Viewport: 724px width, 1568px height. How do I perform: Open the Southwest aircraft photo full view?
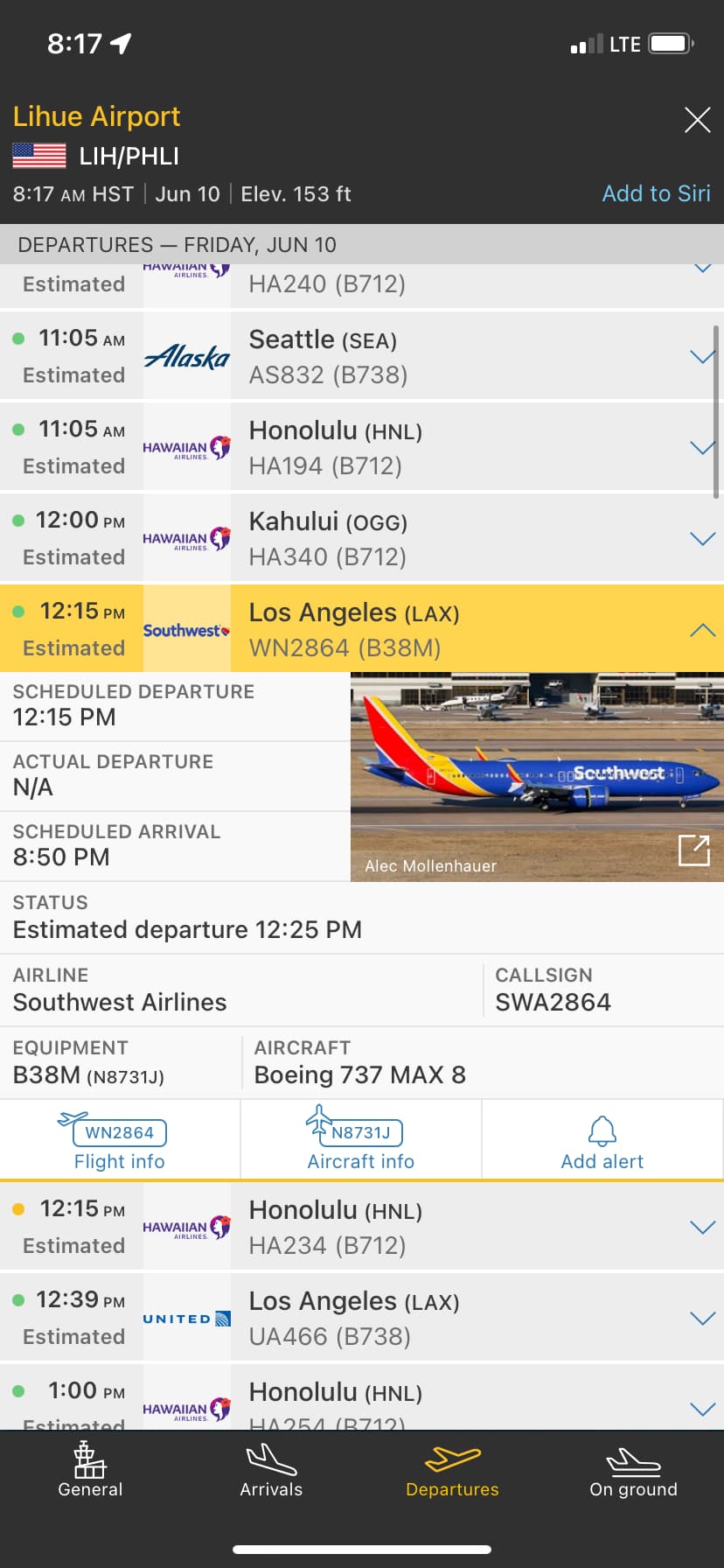(x=694, y=850)
